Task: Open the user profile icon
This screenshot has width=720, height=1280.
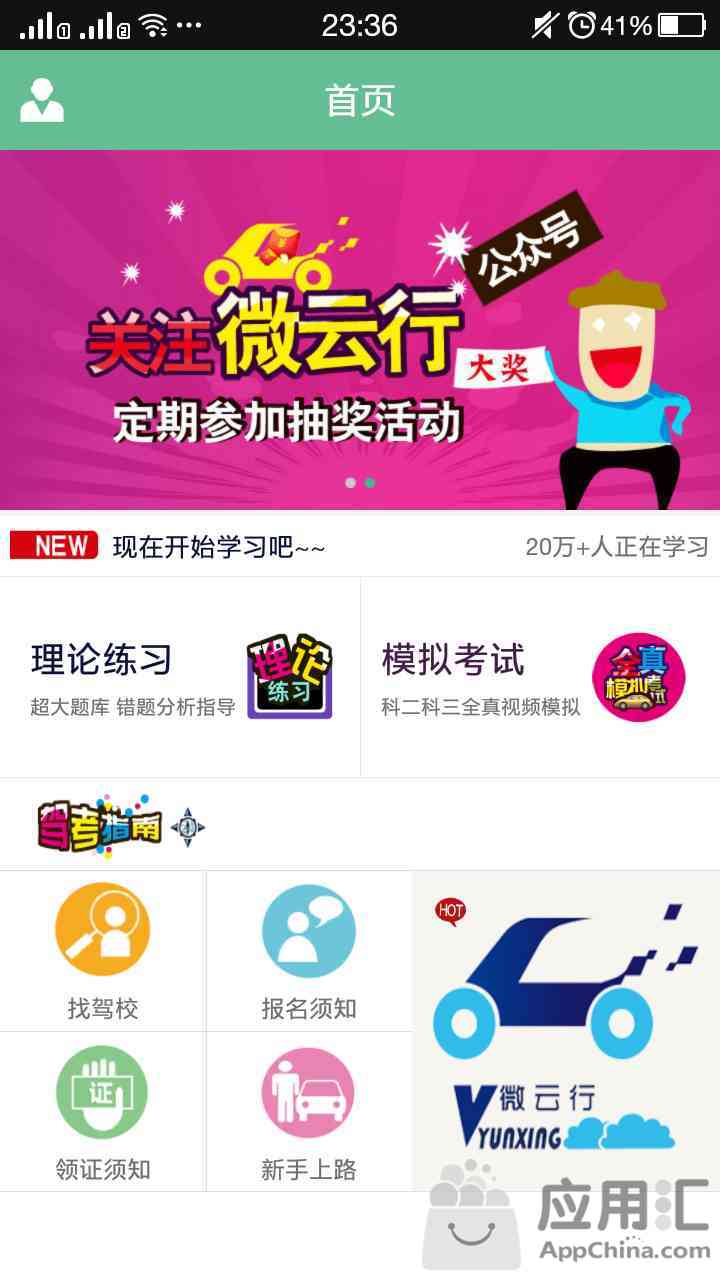Action: [x=42, y=100]
